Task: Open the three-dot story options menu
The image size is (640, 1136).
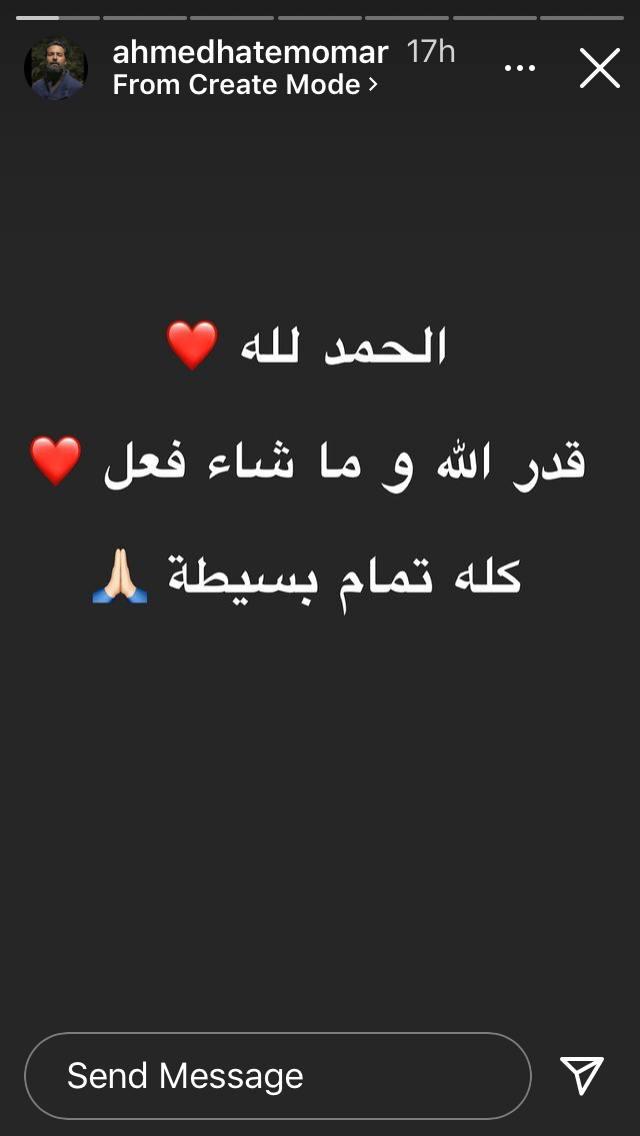Action: [520, 69]
